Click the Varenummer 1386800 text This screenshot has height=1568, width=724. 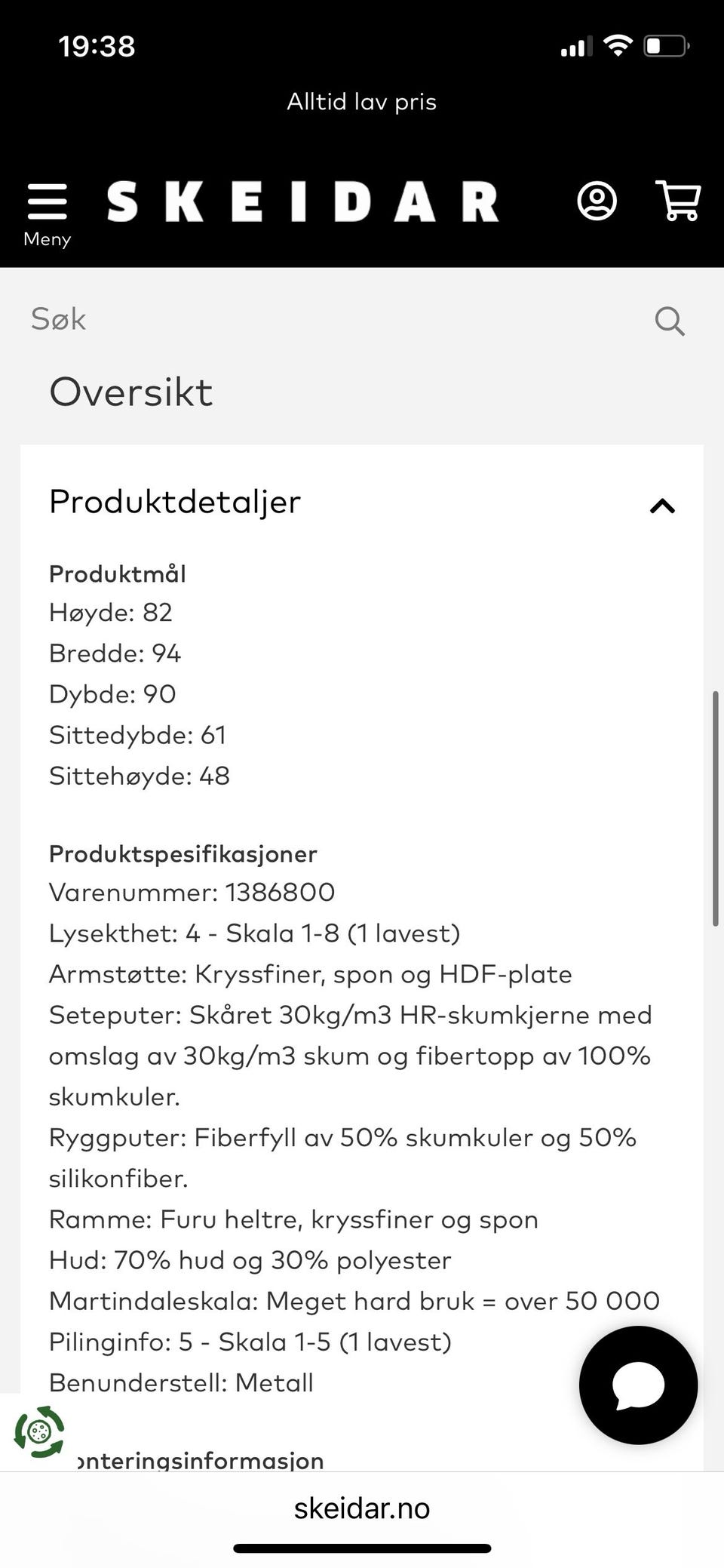(x=192, y=892)
